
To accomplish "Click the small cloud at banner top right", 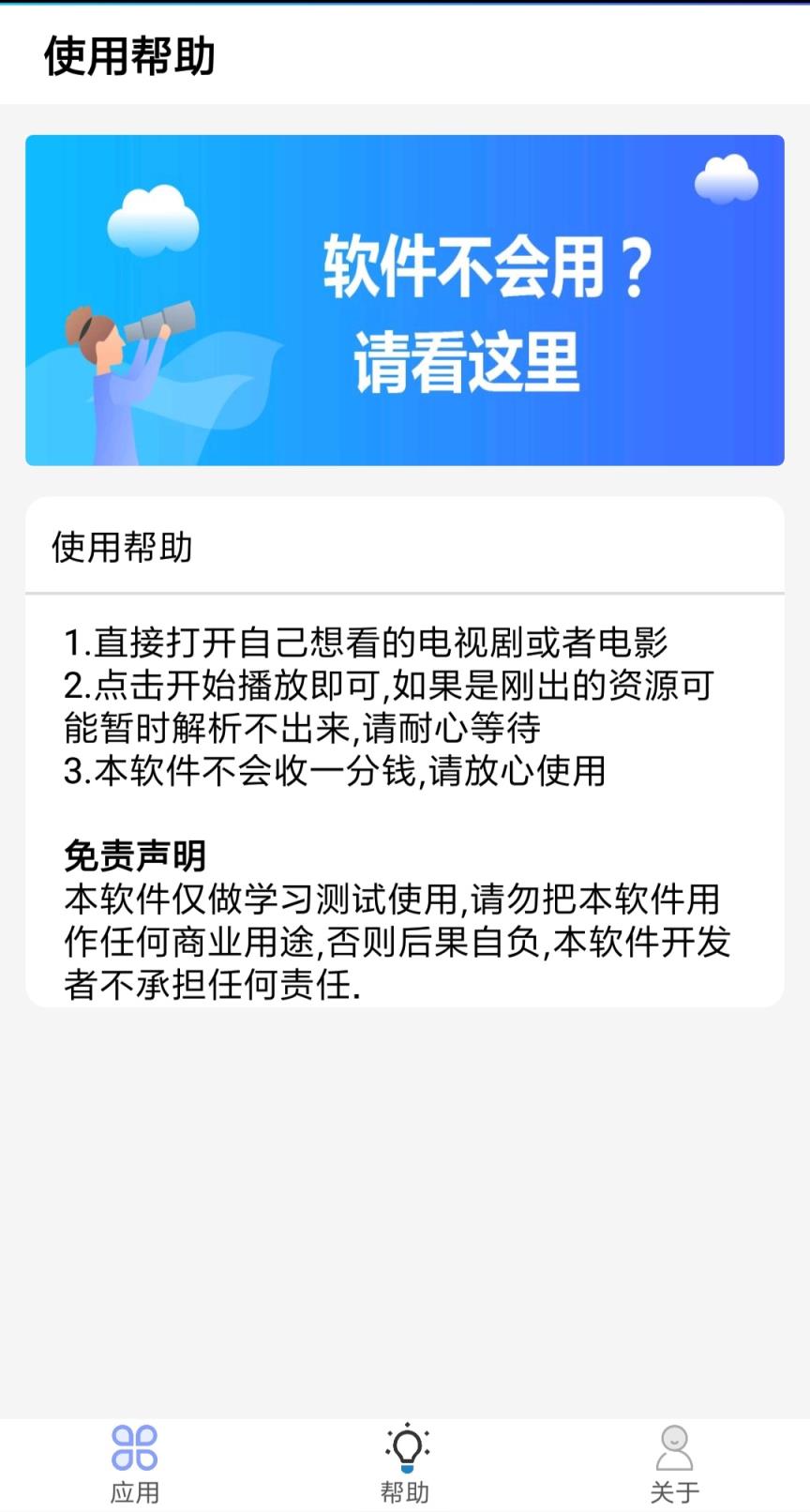I will [x=727, y=180].
